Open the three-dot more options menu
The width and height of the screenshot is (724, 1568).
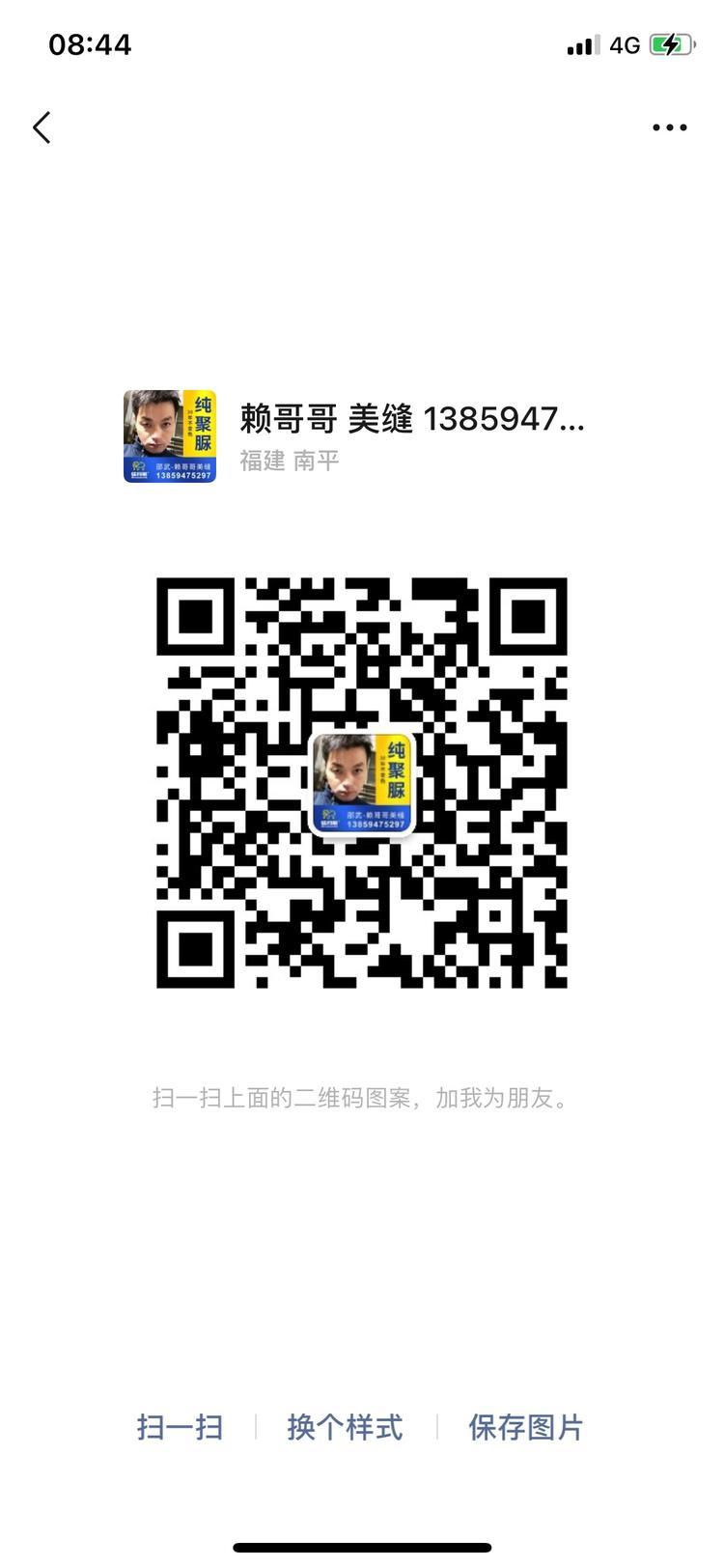669,127
